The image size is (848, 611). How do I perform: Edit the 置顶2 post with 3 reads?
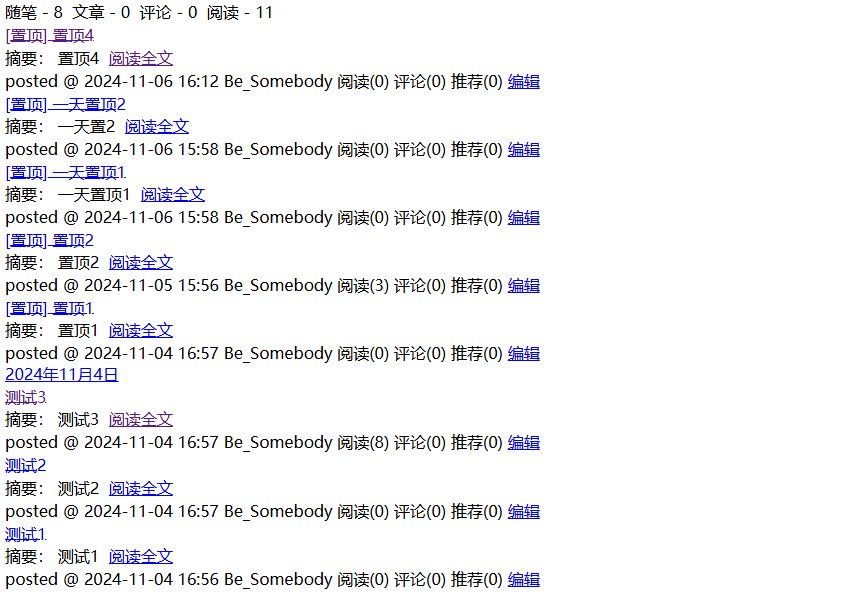click(x=523, y=286)
